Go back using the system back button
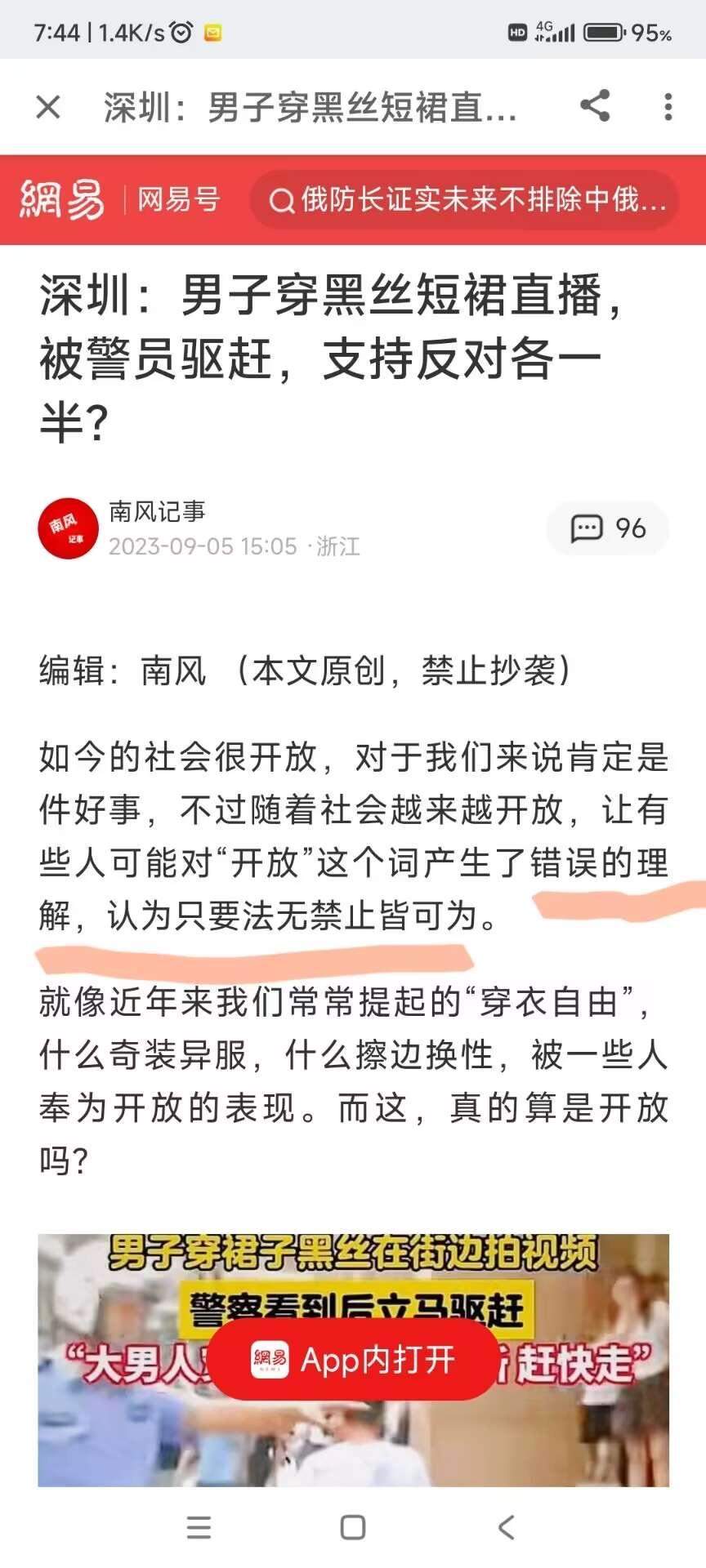 (x=507, y=1526)
